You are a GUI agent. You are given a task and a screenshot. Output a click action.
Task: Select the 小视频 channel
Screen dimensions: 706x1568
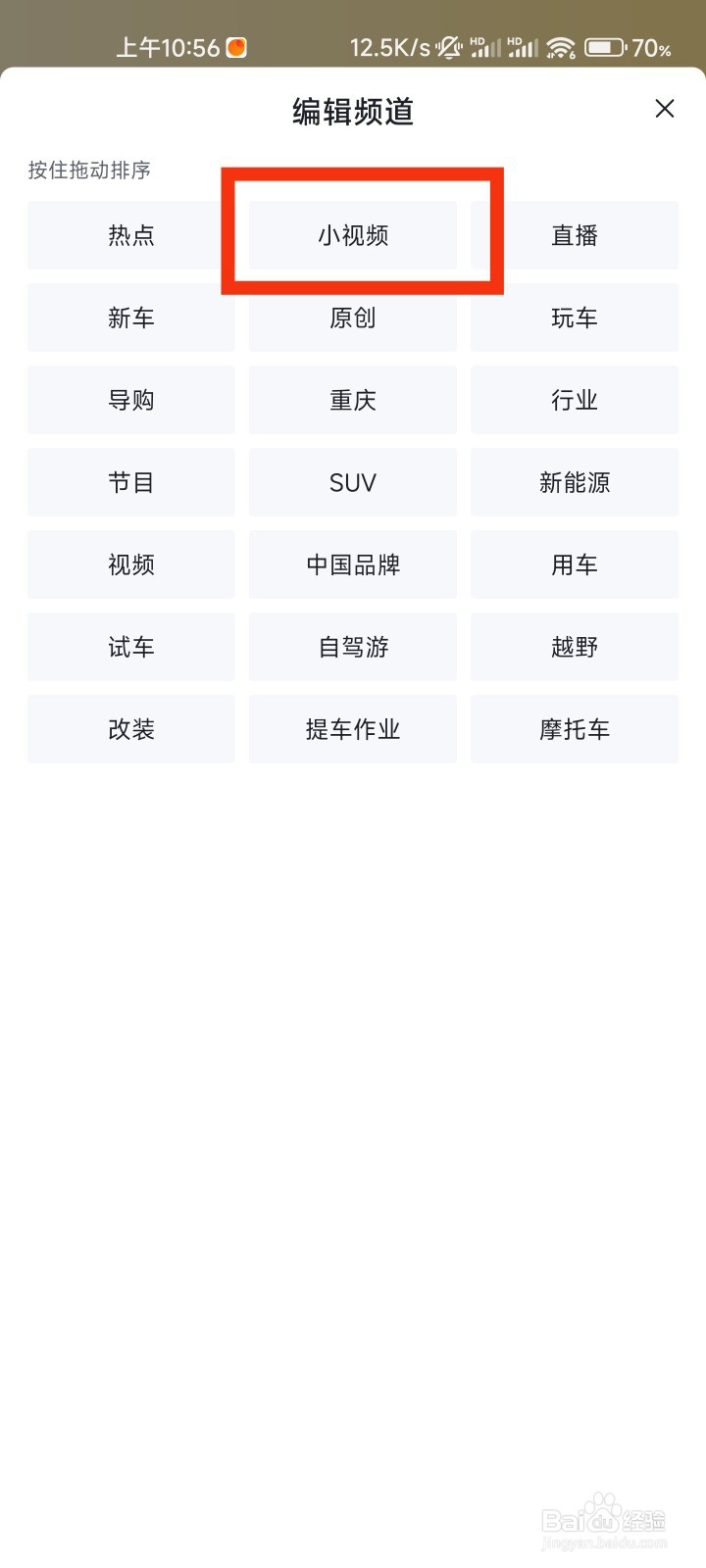pyautogui.click(x=353, y=235)
